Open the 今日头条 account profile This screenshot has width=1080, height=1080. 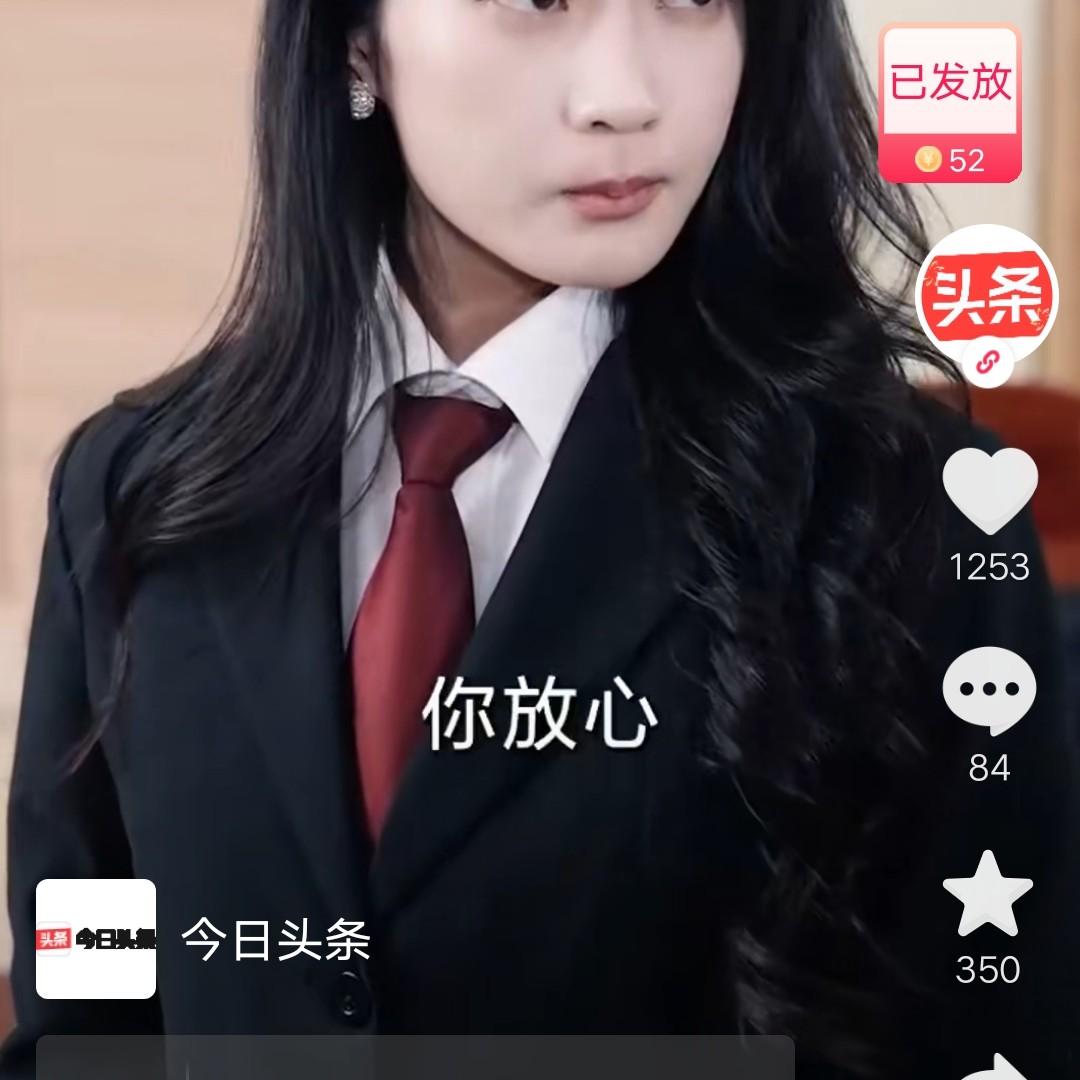coord(275,940)
